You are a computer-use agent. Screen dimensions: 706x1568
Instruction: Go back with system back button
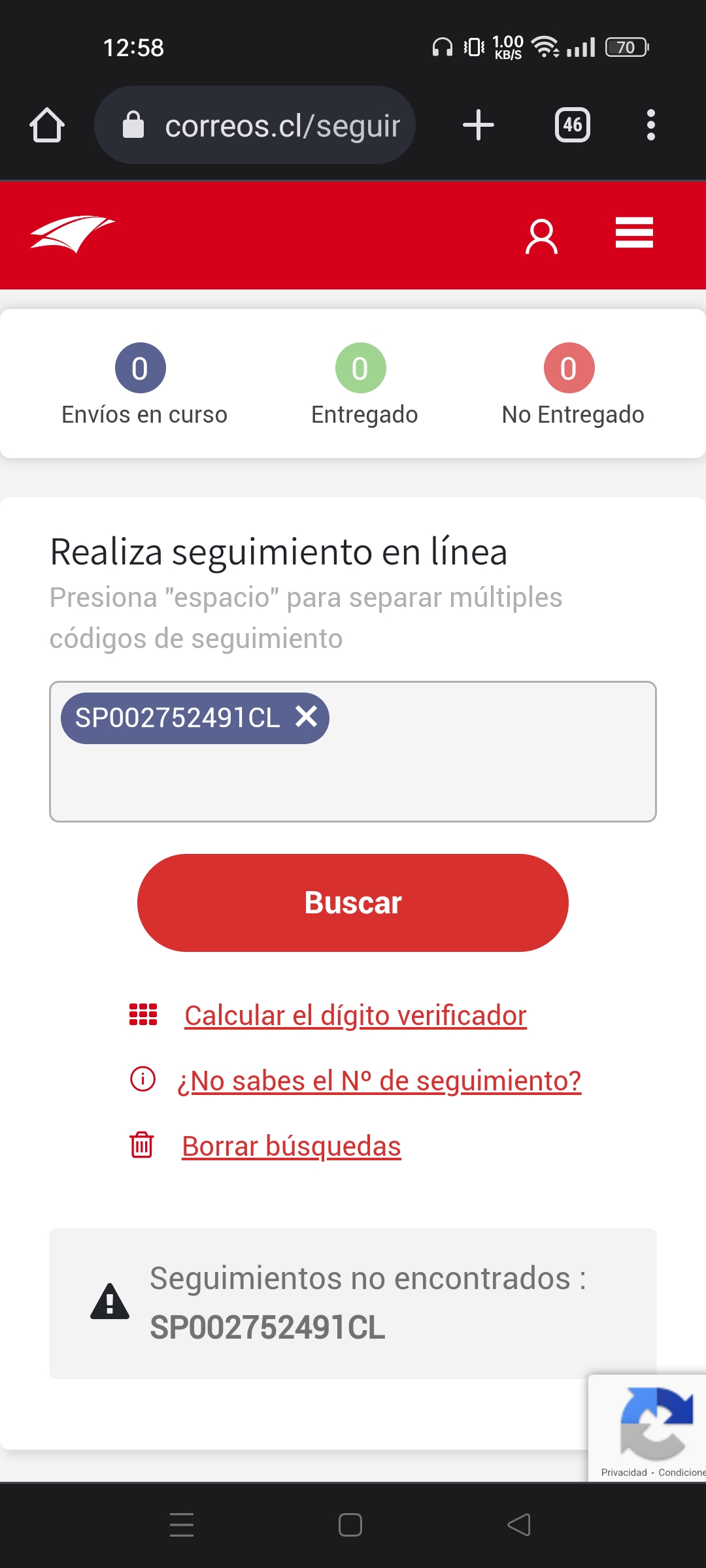pos(519,1525)
